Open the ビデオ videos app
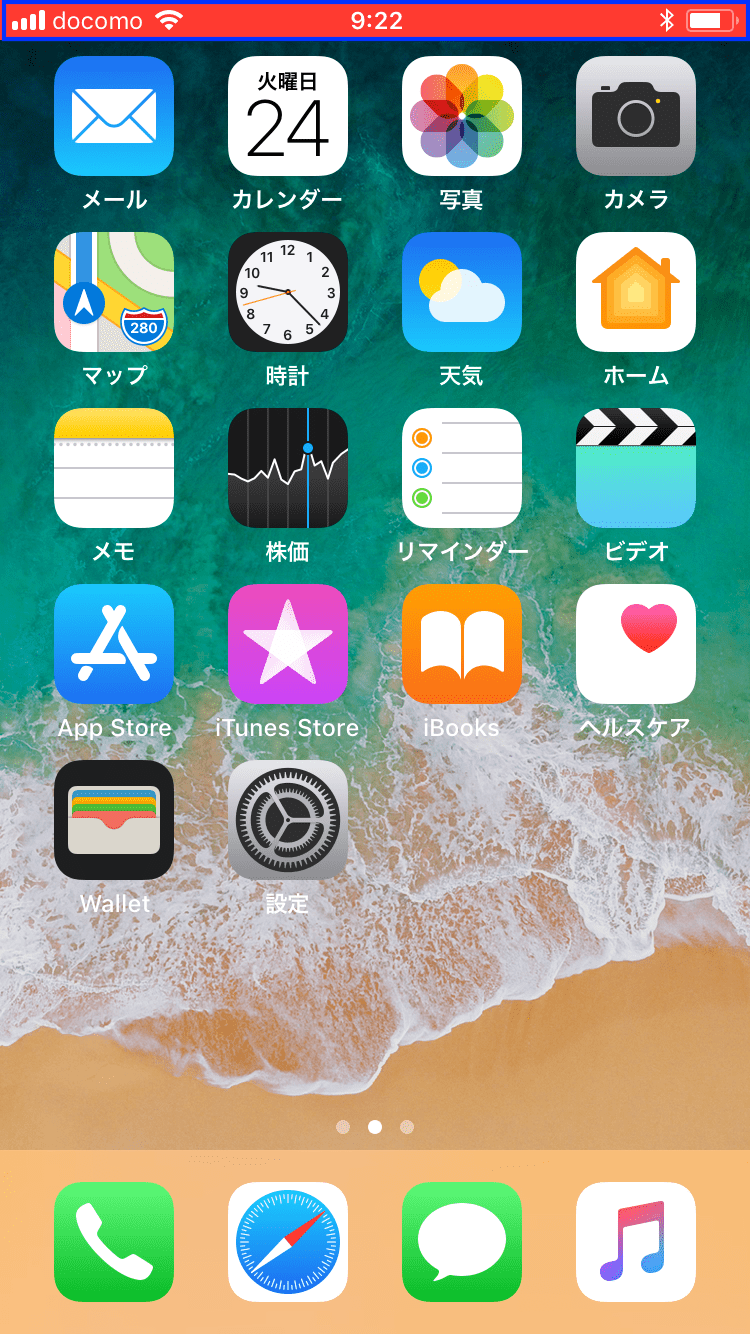Image resolution: width=750 pixels, height=1334 pixels. coord(636,468)
